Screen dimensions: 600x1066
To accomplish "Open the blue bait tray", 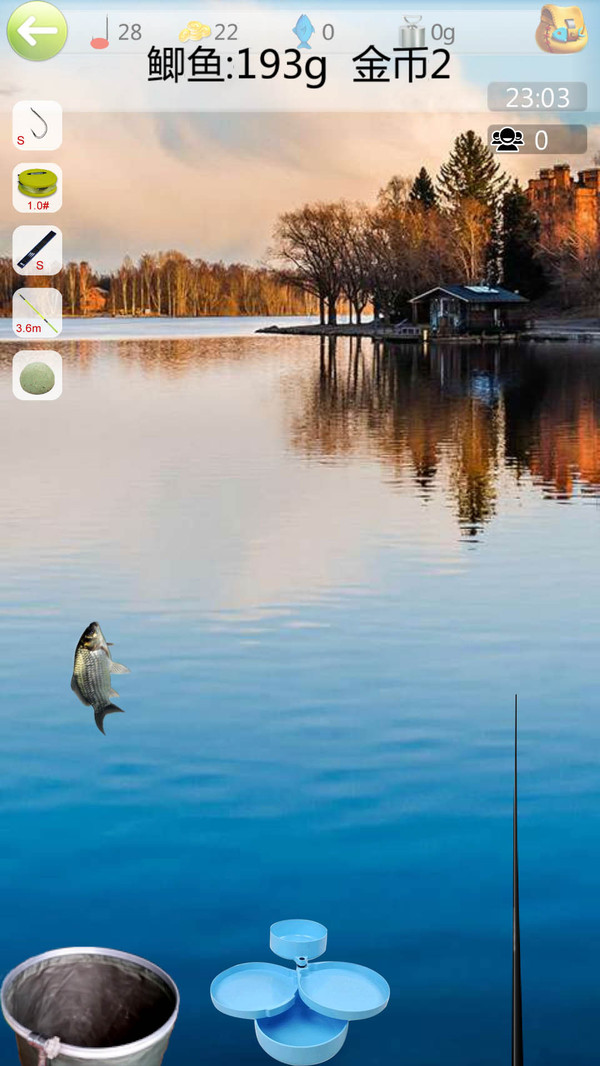I will (299, 990).
